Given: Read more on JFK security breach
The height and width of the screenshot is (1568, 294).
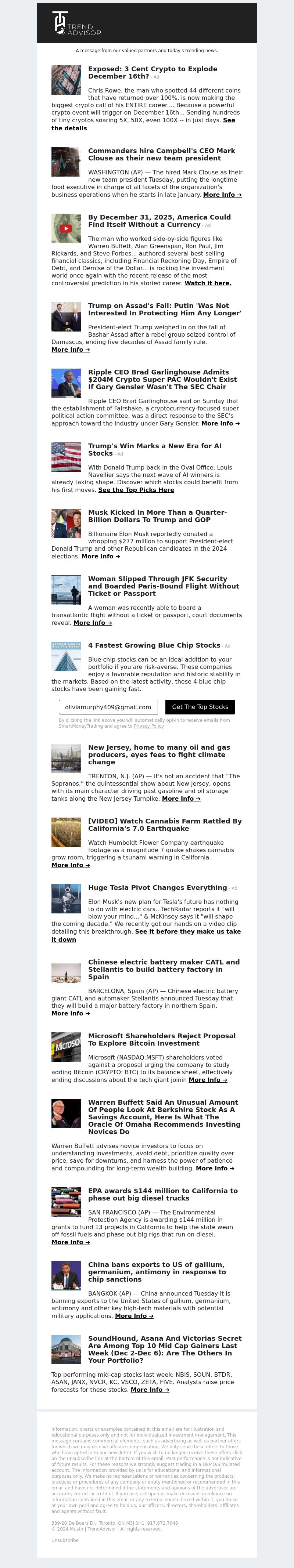Looking at the screenshot, I should pos(93,623).
